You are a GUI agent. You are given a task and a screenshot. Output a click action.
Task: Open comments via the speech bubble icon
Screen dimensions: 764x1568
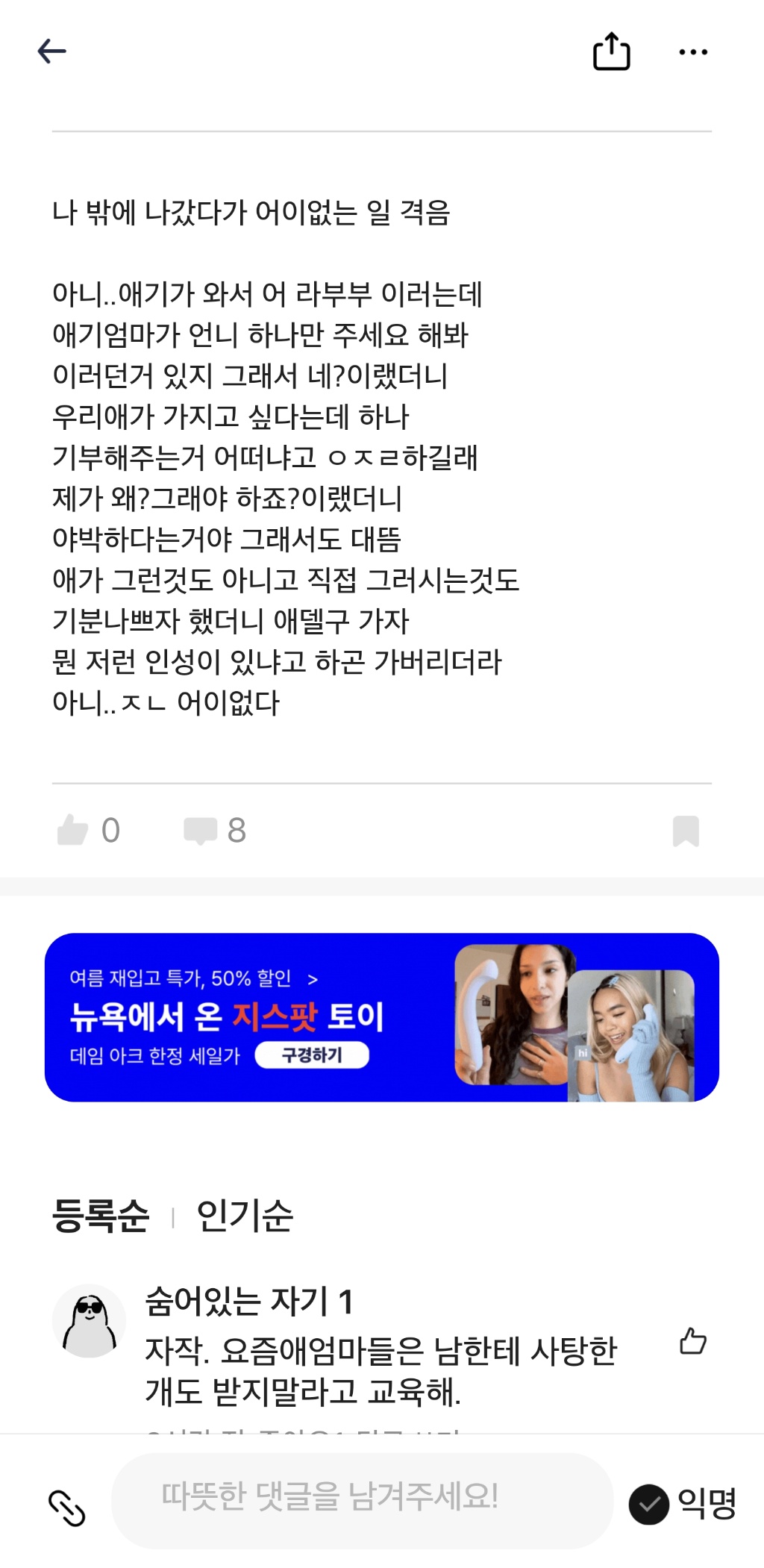[x=200, y=830]
